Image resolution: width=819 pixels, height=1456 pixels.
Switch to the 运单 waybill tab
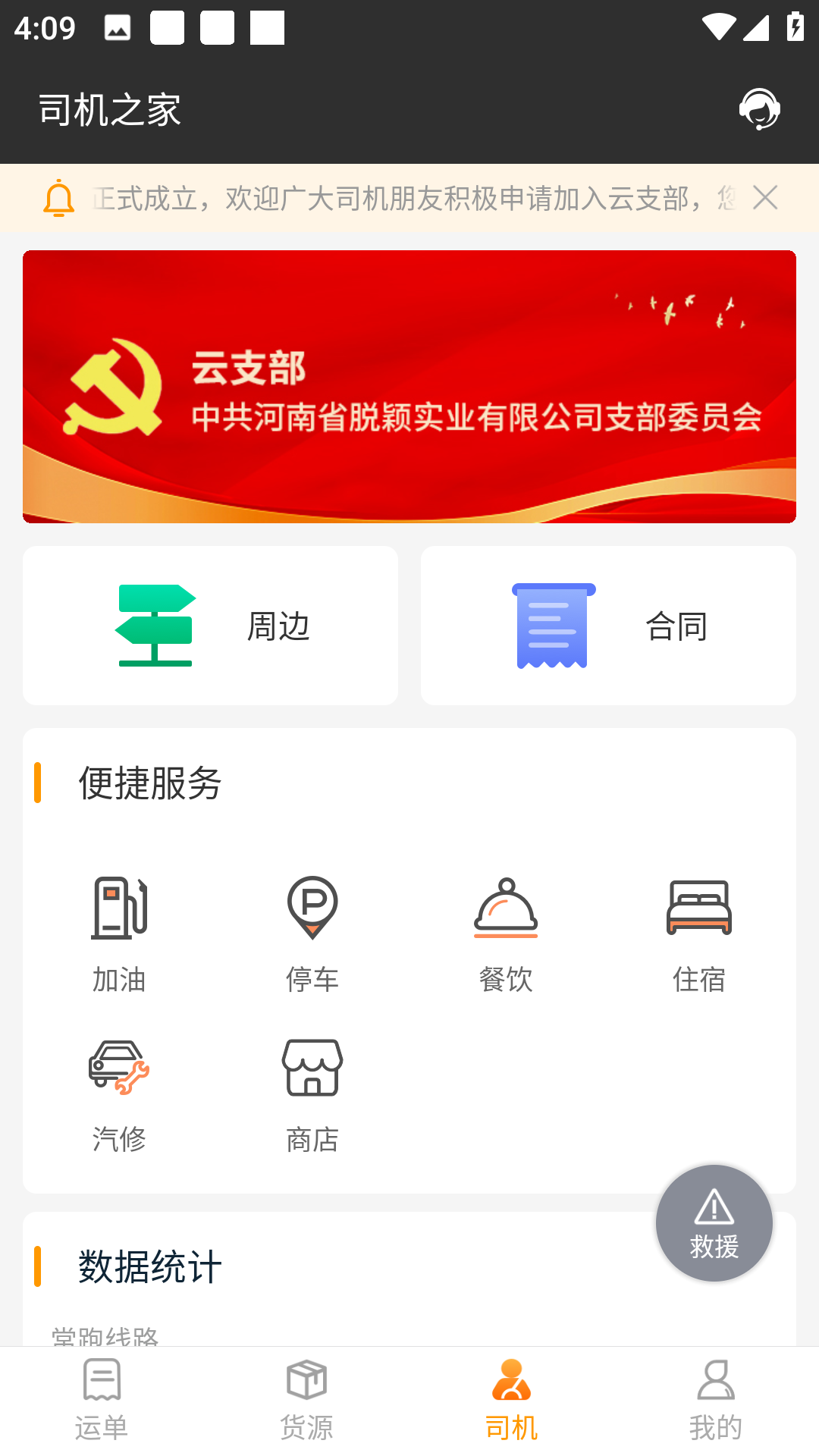click(x=102, y=1403)
